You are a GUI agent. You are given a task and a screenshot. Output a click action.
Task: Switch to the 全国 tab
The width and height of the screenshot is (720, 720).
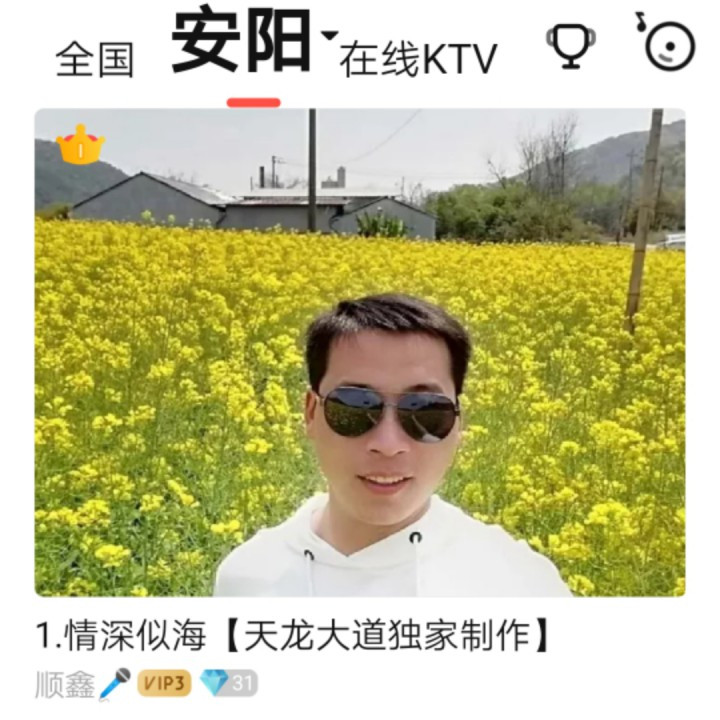(95, 59)
